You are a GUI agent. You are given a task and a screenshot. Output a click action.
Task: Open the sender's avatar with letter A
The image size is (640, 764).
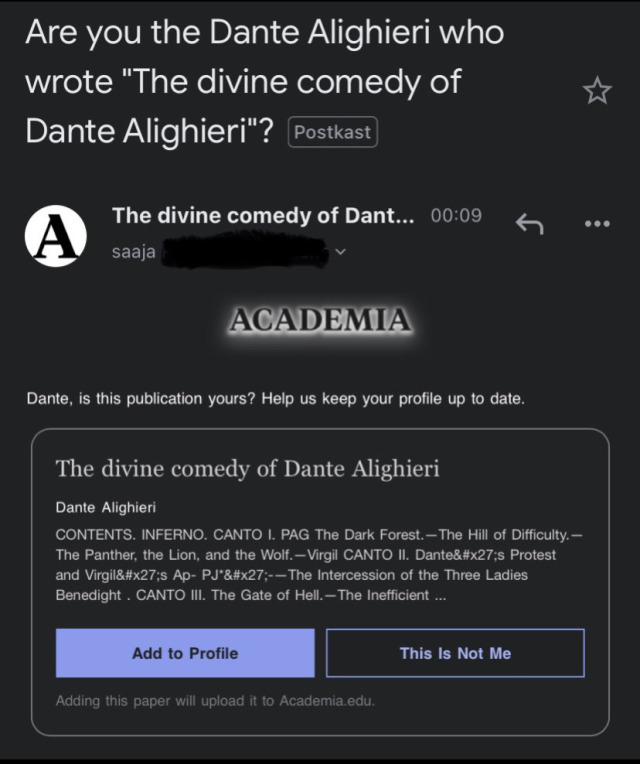coord(55,236)
